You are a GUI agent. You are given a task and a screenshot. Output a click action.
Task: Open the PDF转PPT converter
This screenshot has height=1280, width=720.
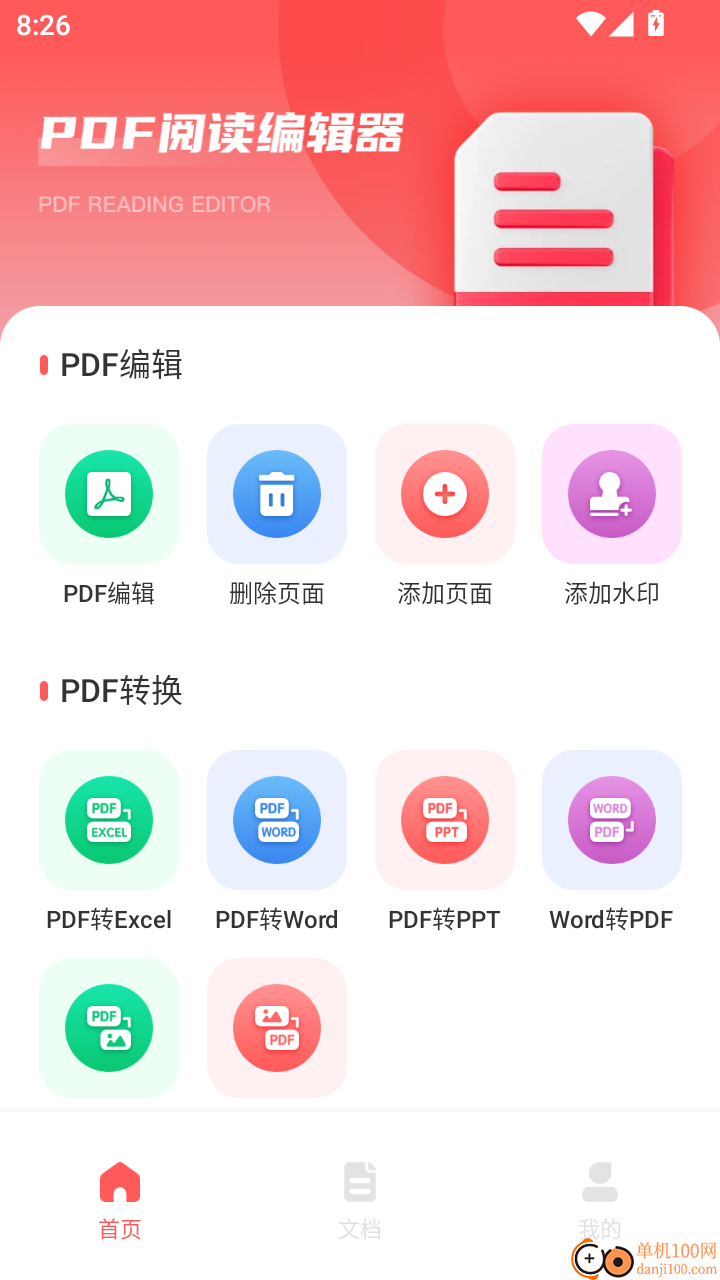(x=445, y=820)
